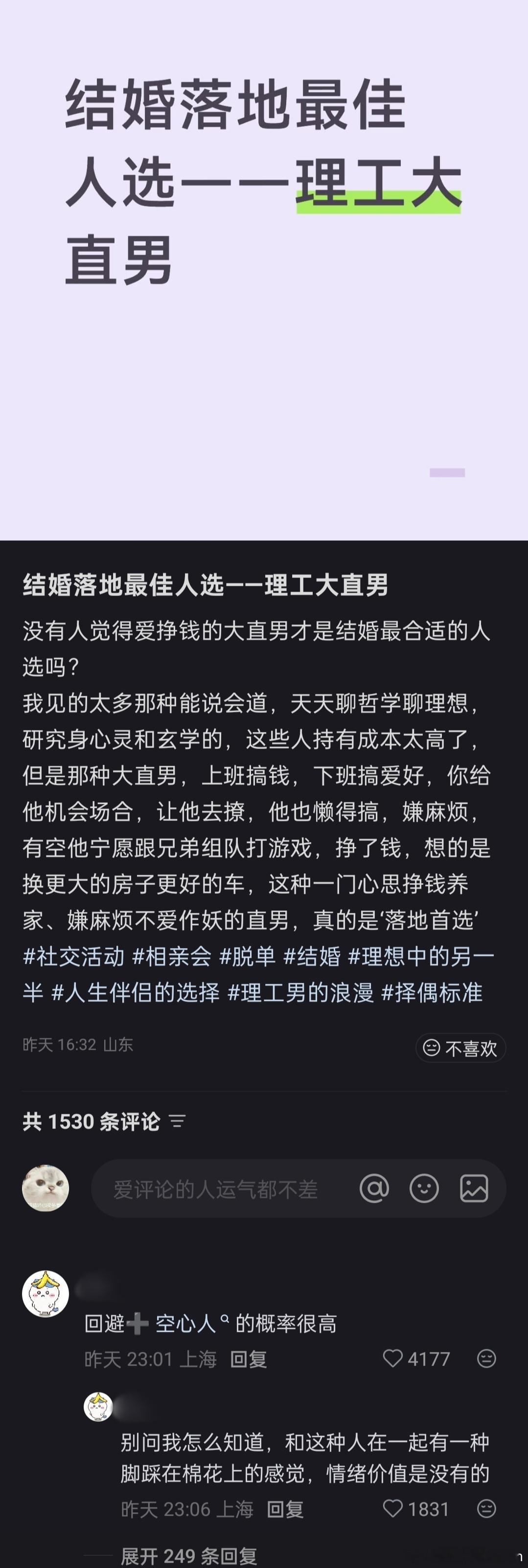This screenshot has height=1568, width=528.
Task: Tap the @ mention icon in comment bar
Action: [376, 1188]
